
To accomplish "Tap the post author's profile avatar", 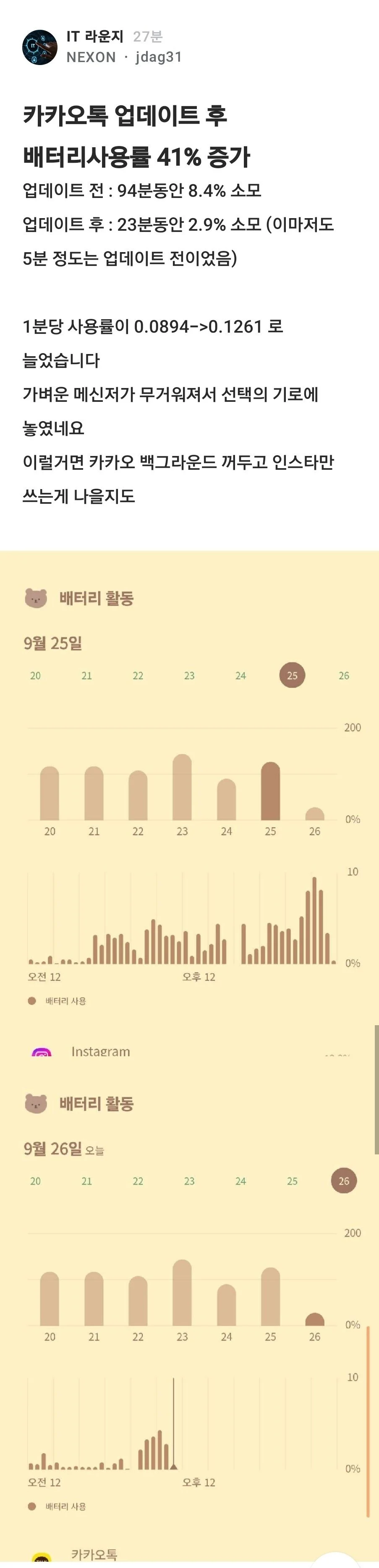I will tap(39, 47).
